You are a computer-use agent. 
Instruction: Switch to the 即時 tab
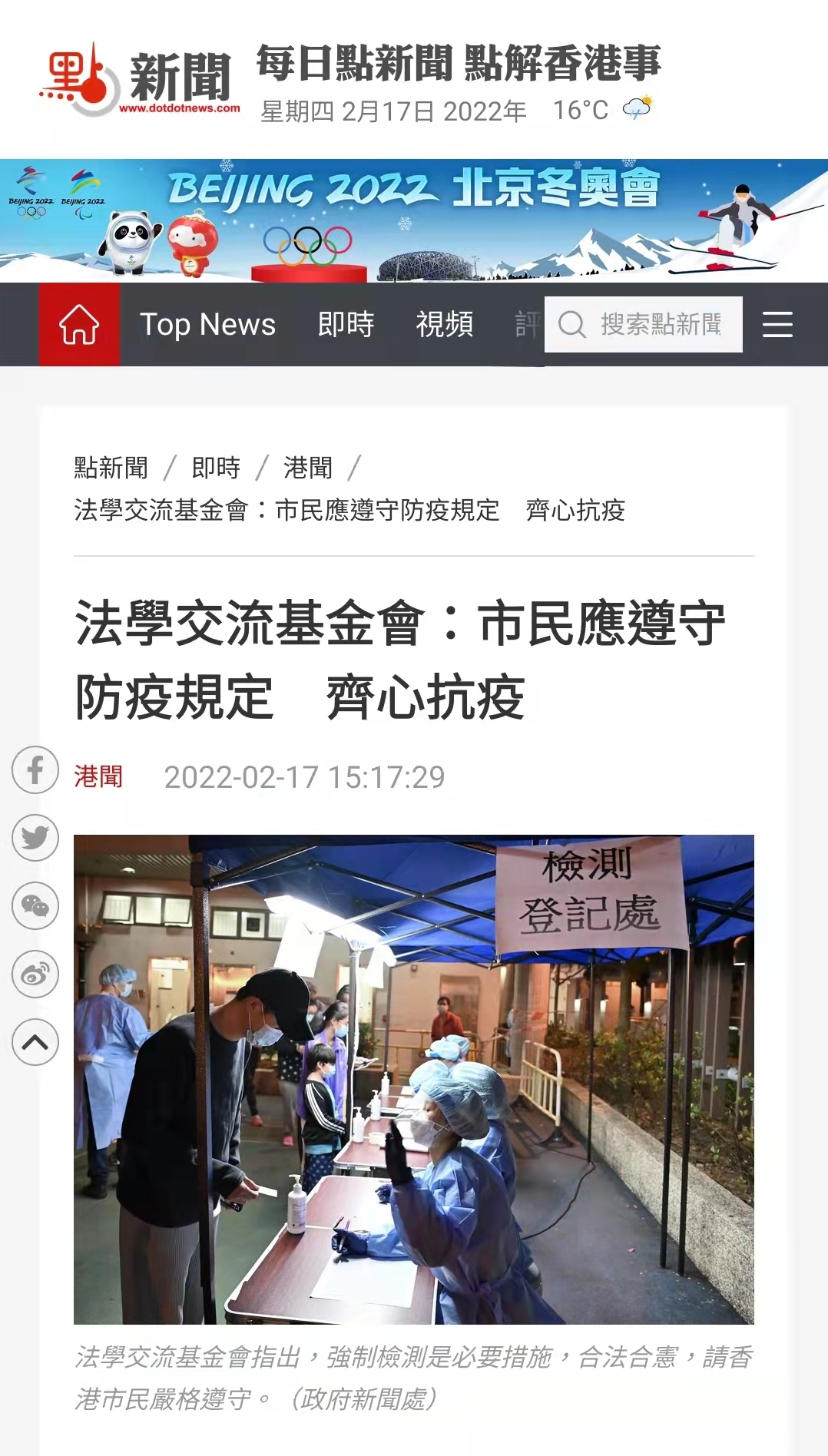[x=346, y=324]
